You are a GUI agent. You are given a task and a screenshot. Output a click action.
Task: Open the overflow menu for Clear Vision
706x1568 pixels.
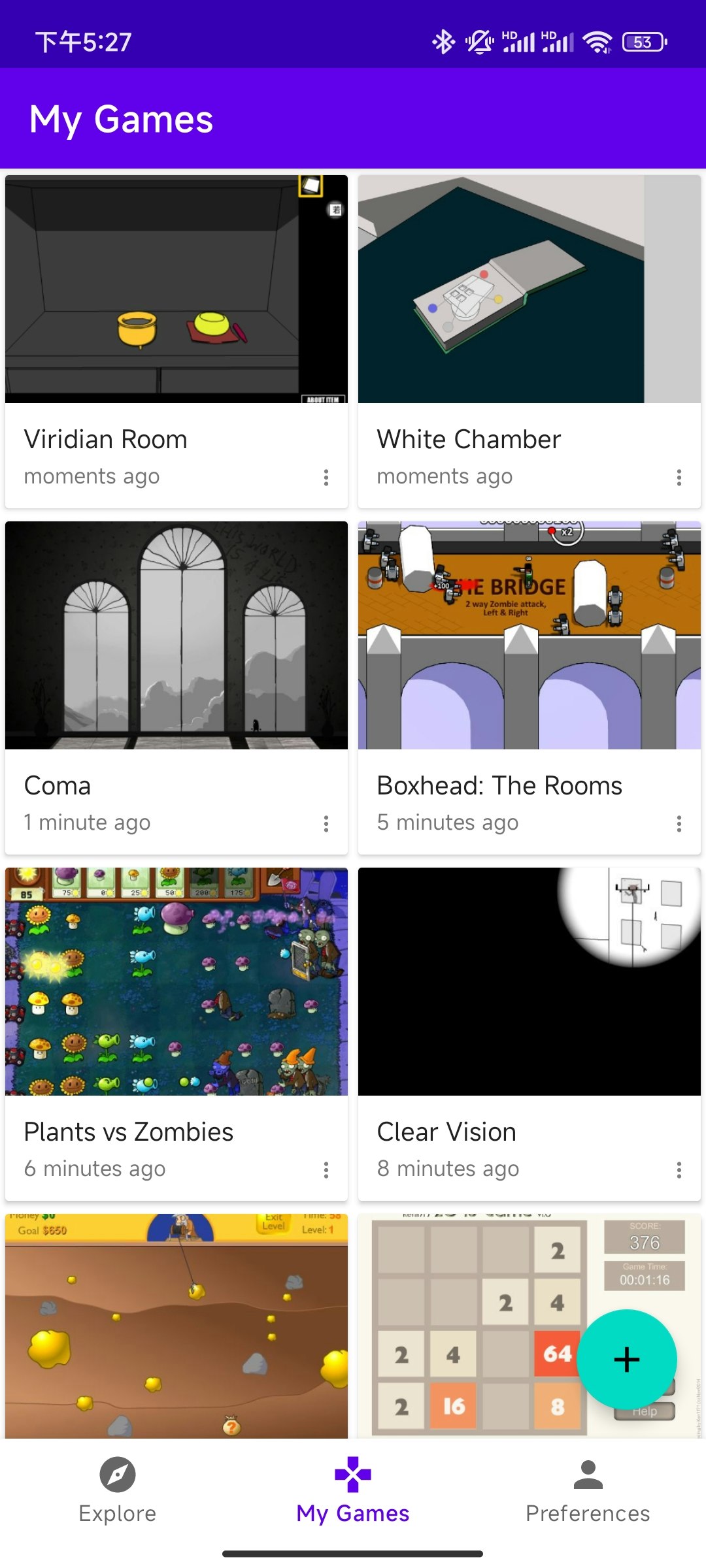(679, 1169)
